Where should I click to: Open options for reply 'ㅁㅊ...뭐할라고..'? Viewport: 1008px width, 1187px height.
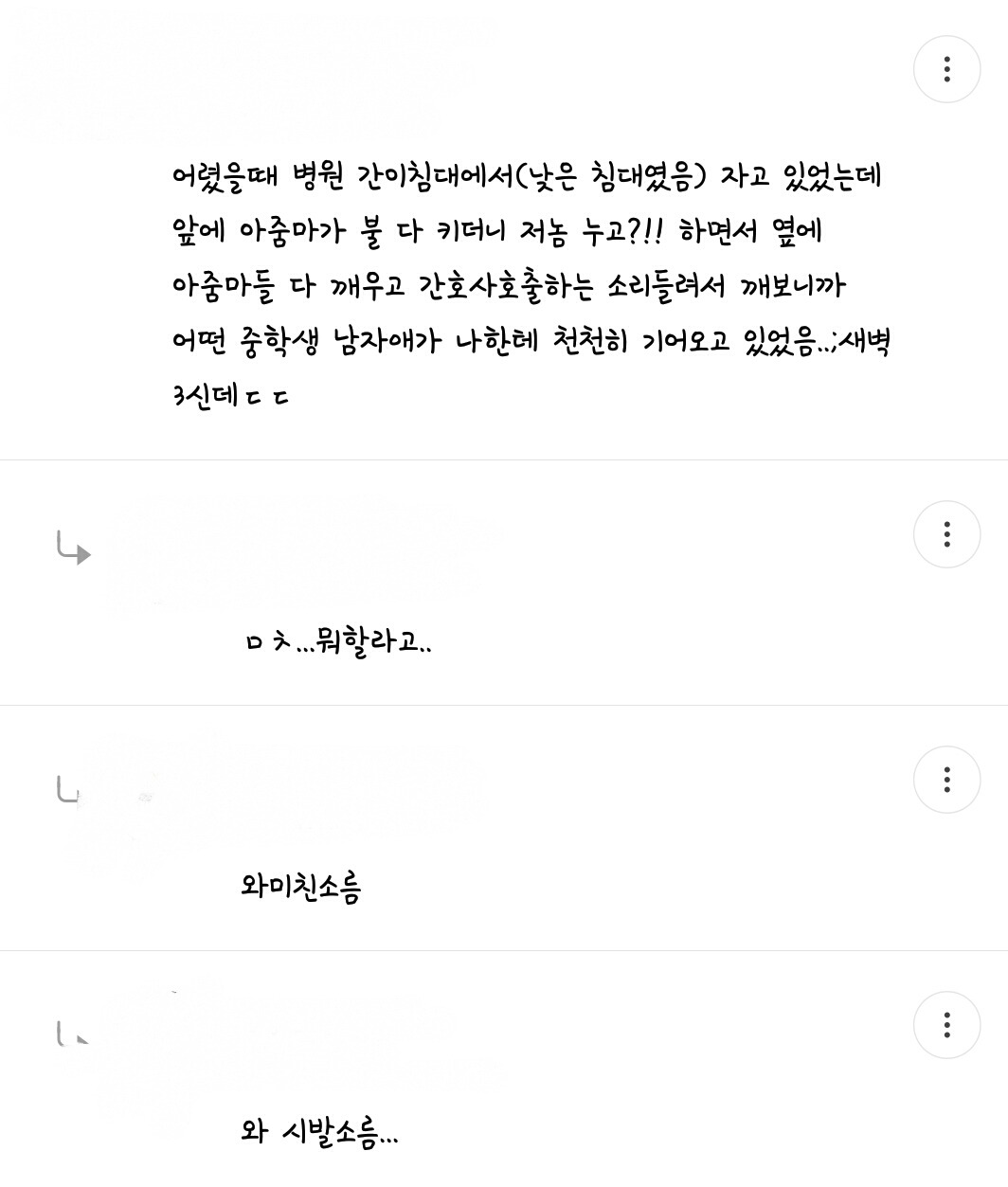click(946, 534)
